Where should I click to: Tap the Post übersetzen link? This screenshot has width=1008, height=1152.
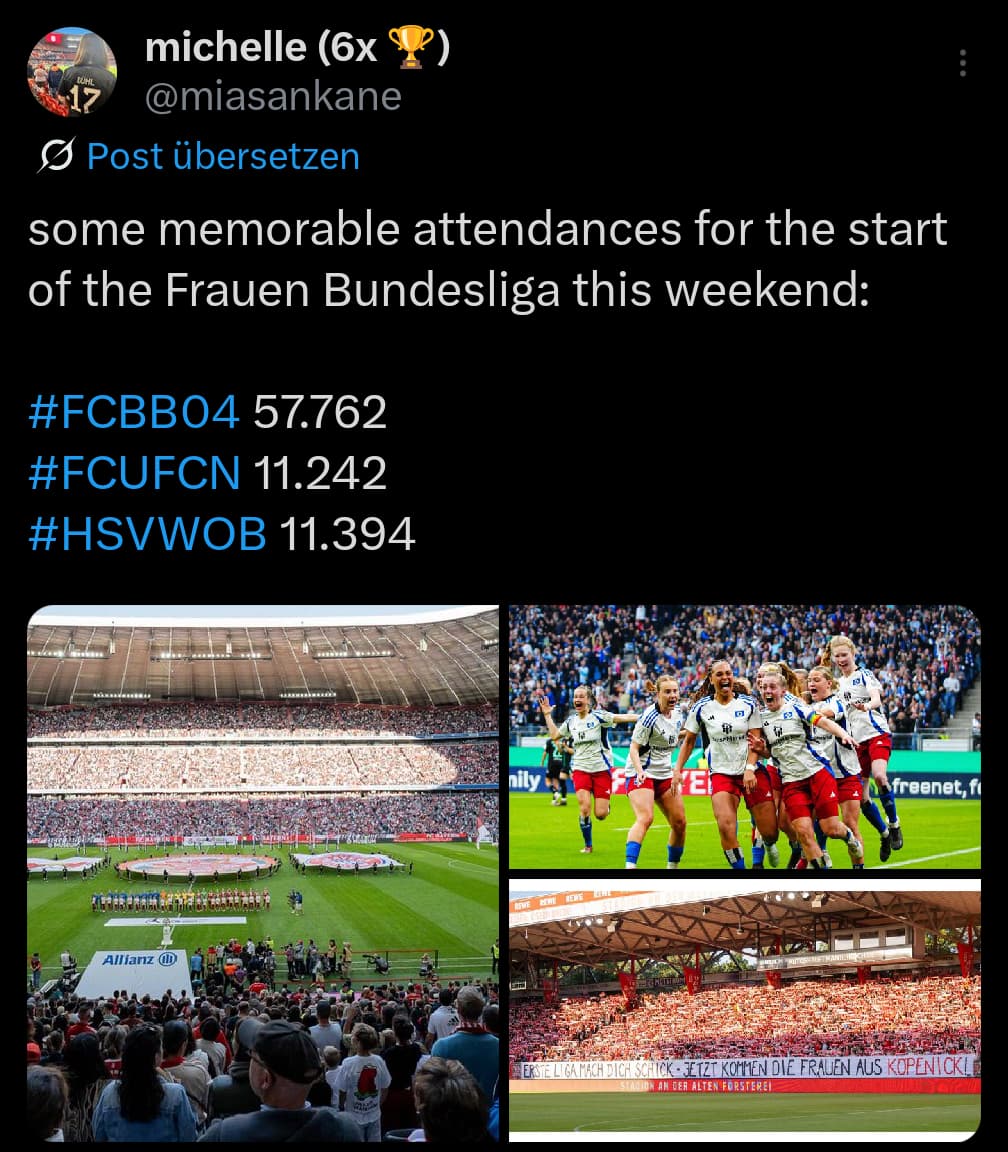(x=223, y=157)
